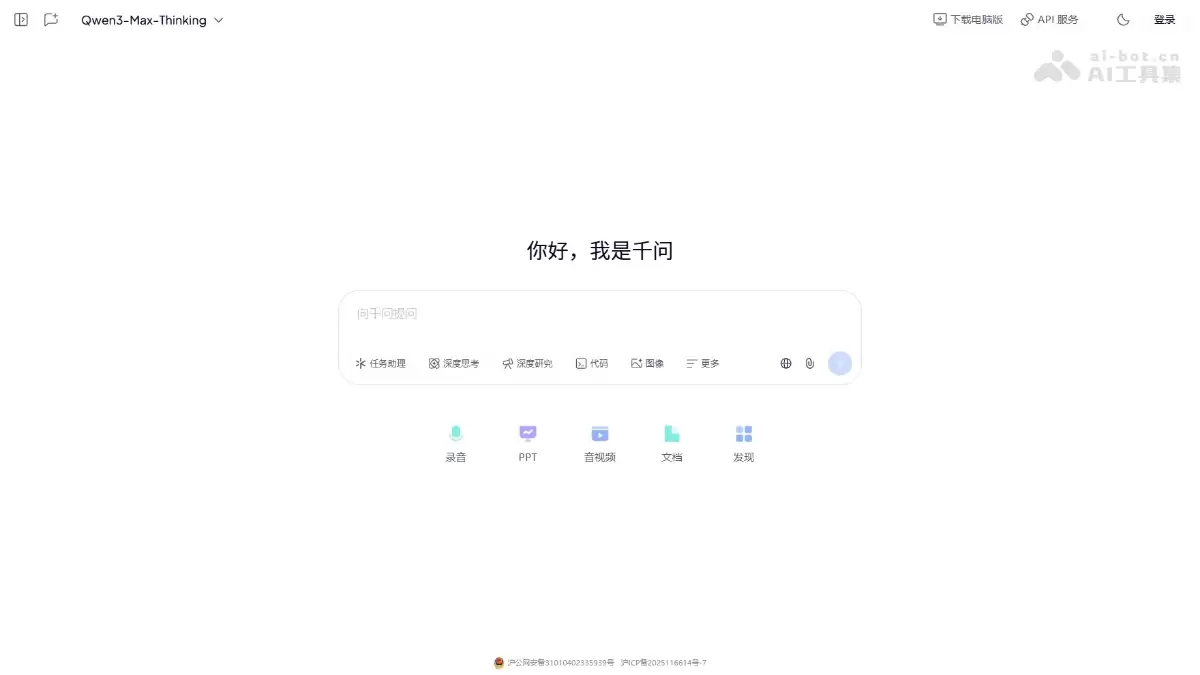Expand the 更多 options menu

pos(702,363)
